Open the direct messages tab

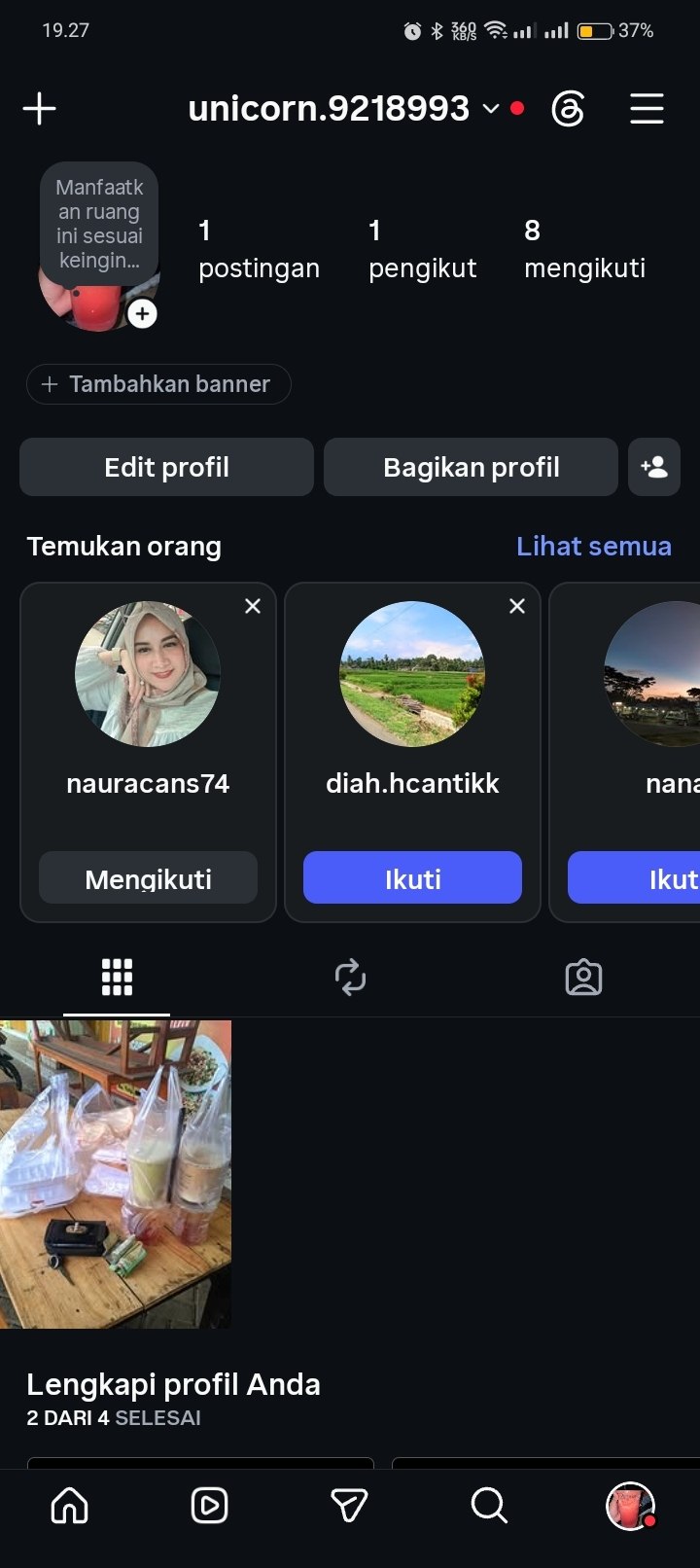coord(349,1506)
